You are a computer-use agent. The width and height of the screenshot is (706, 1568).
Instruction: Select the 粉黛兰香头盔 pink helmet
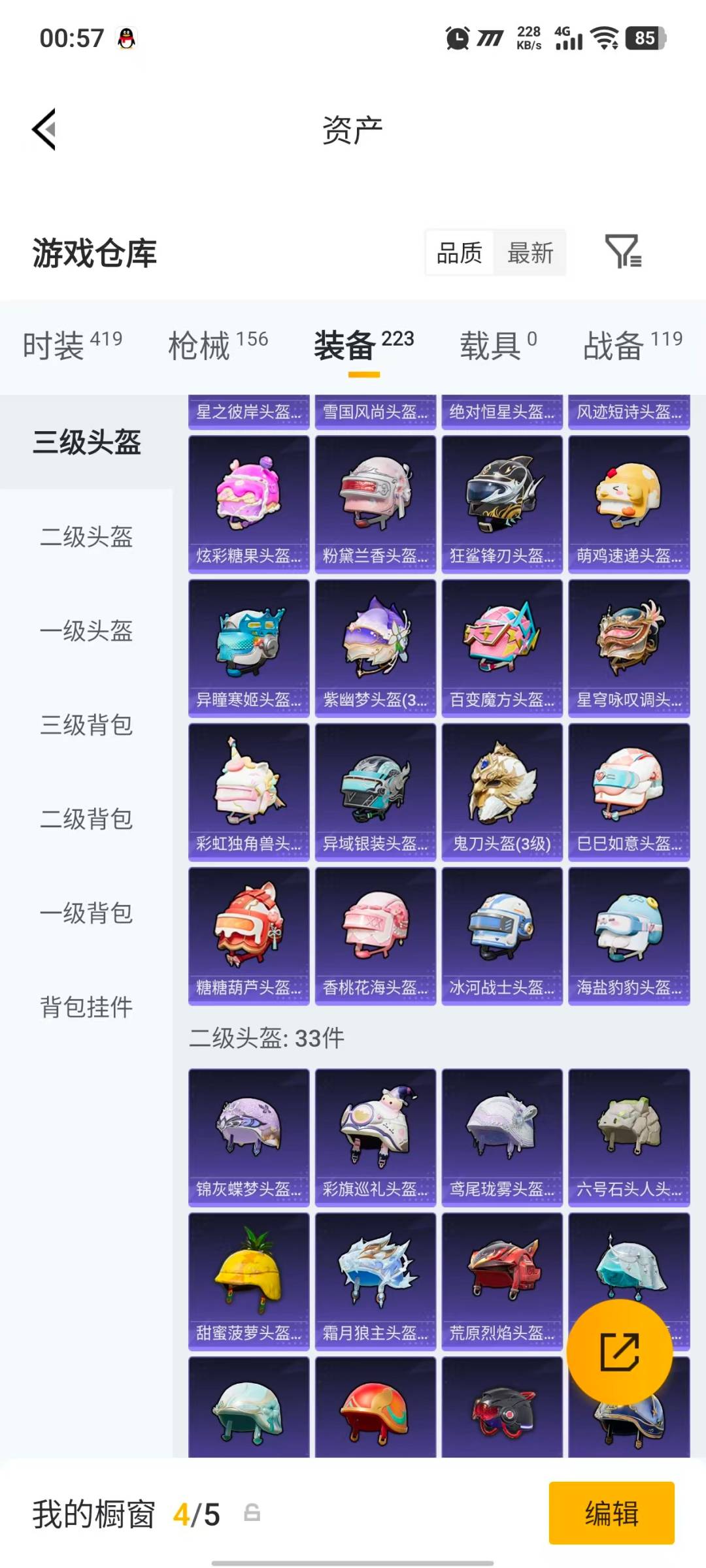(375, 500)
